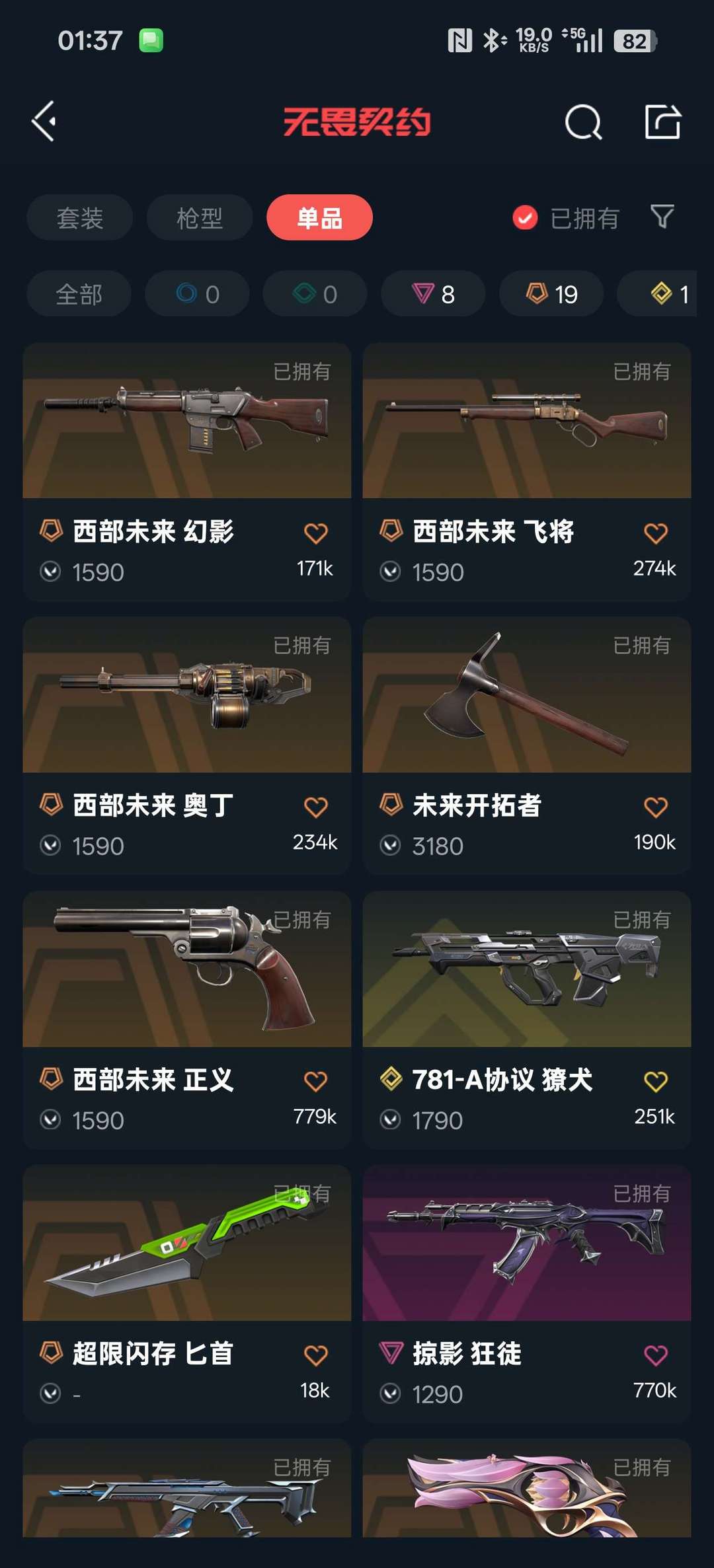This screenshot has width=714, height=1568.
Task: Tap the orange rarity tier icon showing 19
Action: pyautogui.click(x=549, y=294)
